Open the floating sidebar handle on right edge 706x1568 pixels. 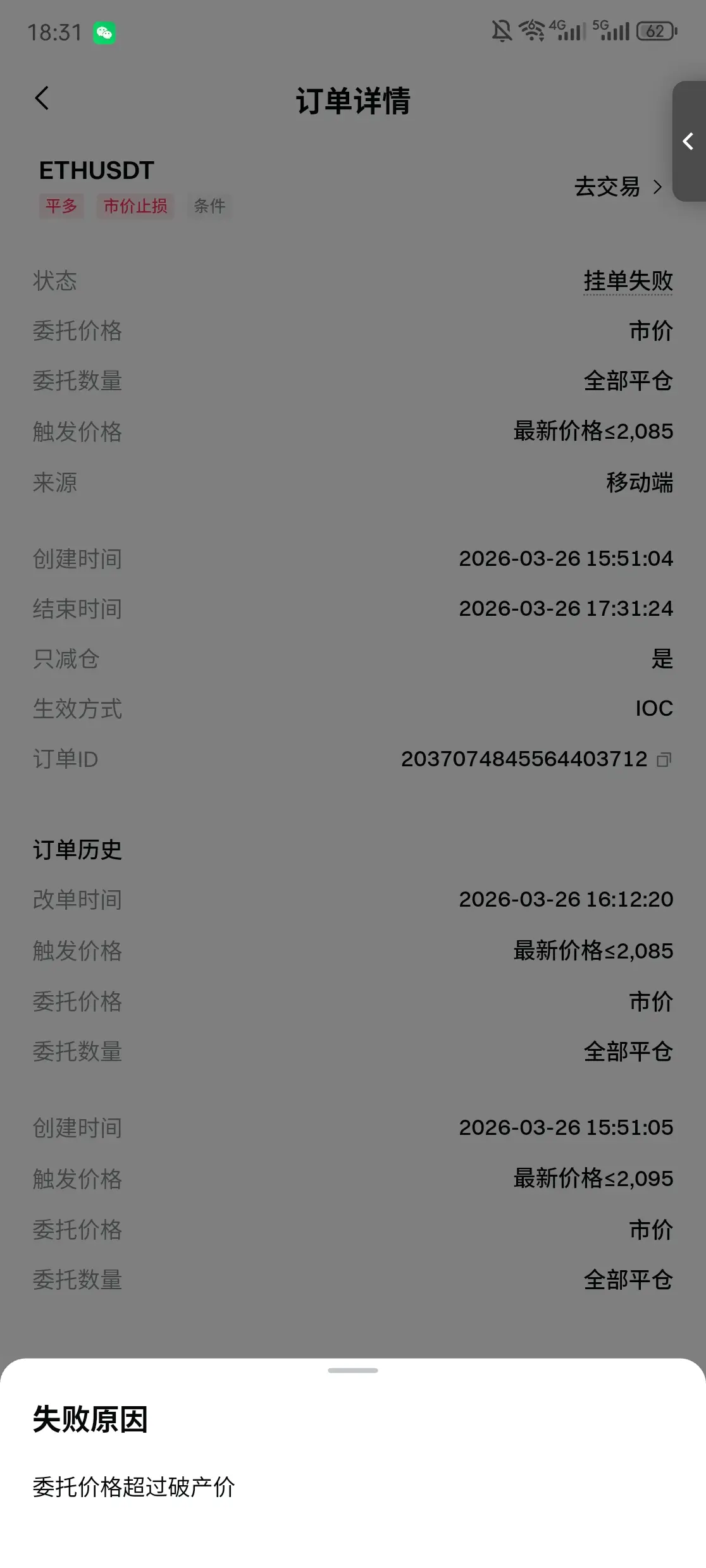[x=687, y=141]
